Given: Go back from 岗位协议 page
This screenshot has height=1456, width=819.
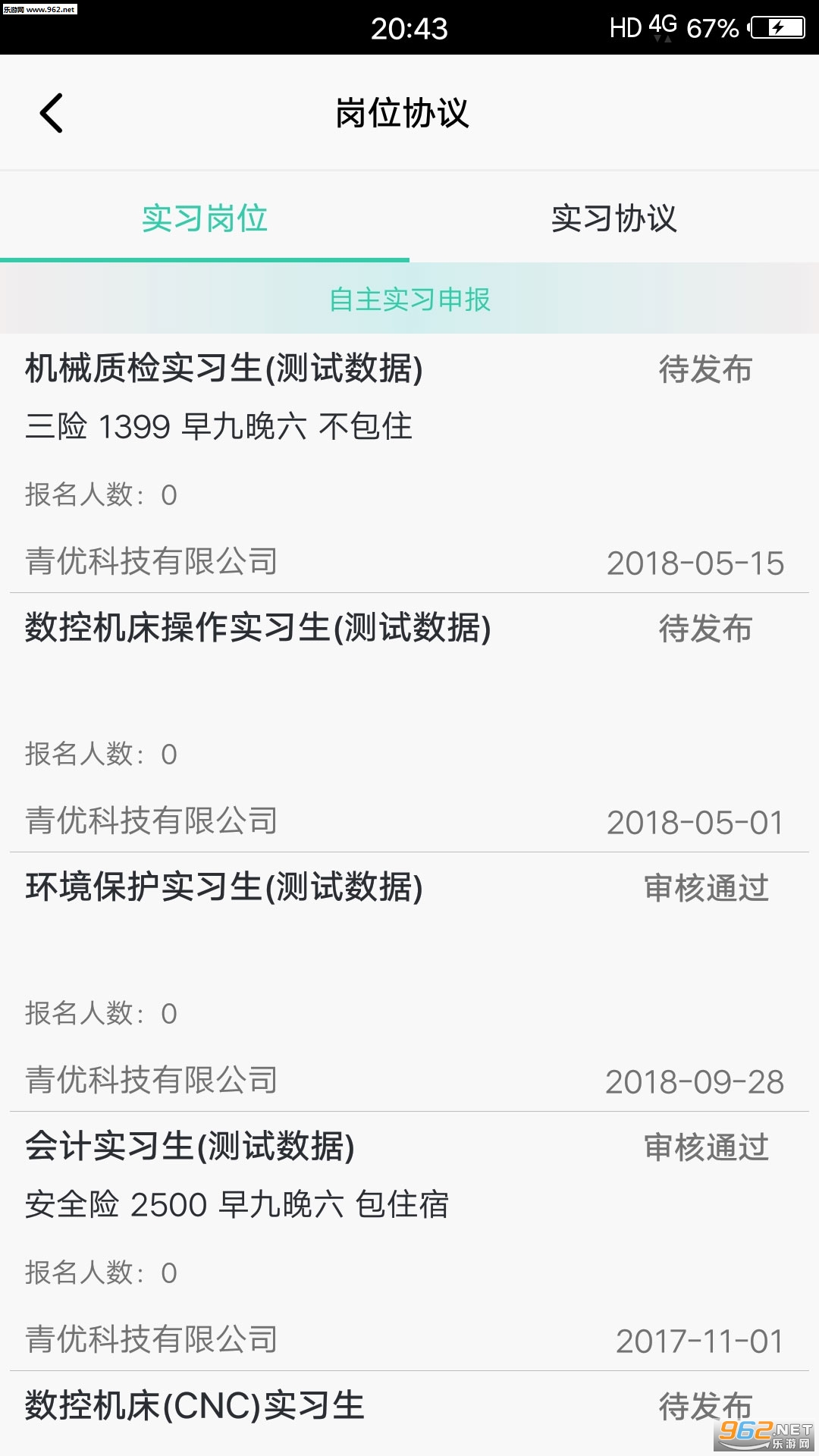Looking at the screenshot, I should tap(52, 114).
